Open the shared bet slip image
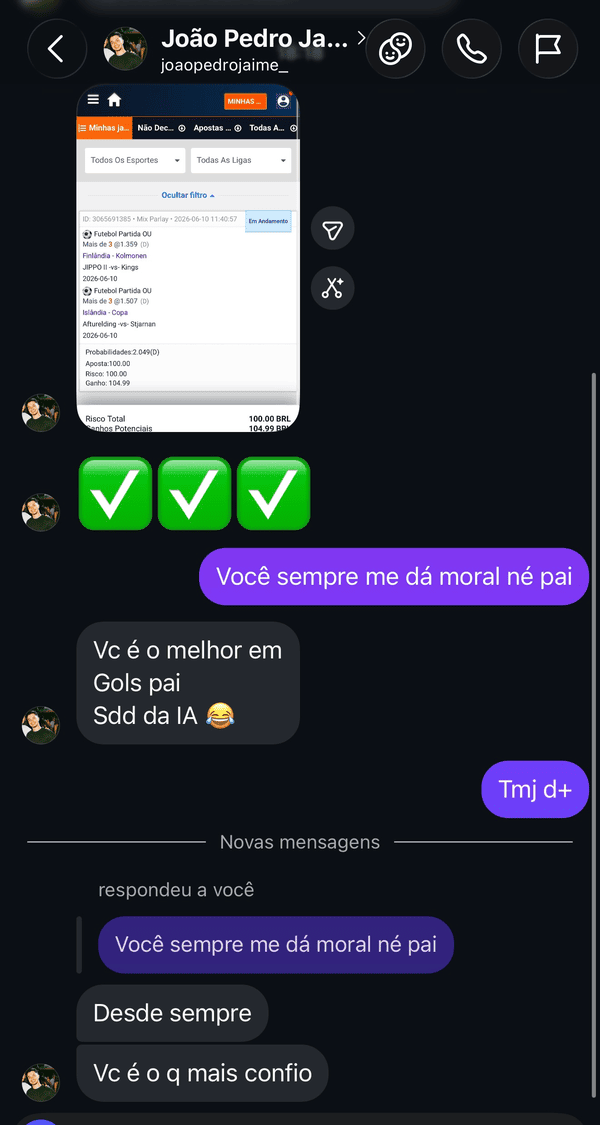This screenshot has height=1125, width=600. [188, 258]
